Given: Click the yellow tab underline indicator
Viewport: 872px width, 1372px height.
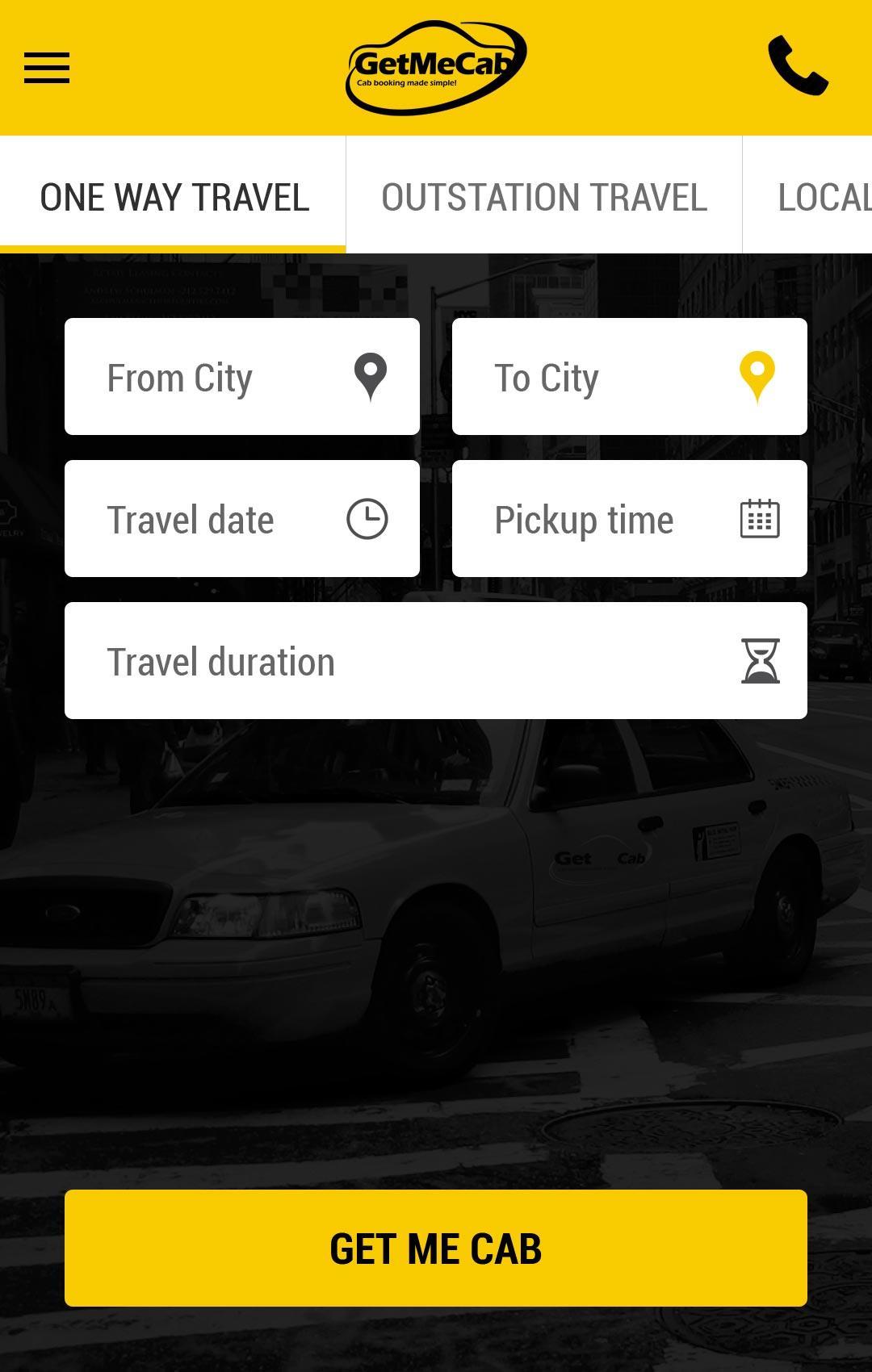Looking at the screenshot, I should point(172,249).
